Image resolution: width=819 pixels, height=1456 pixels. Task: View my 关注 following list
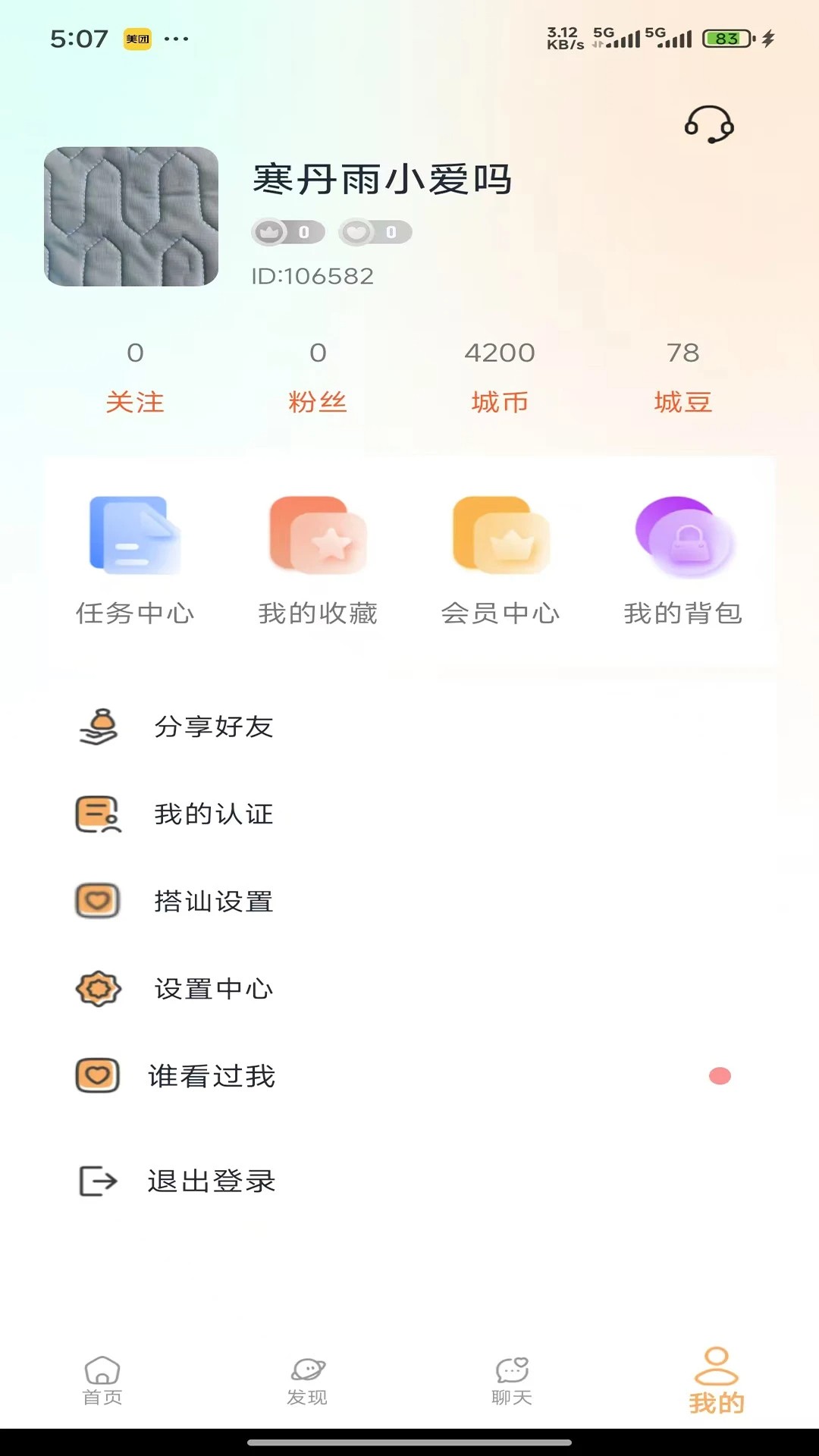[x=135, y=378]
